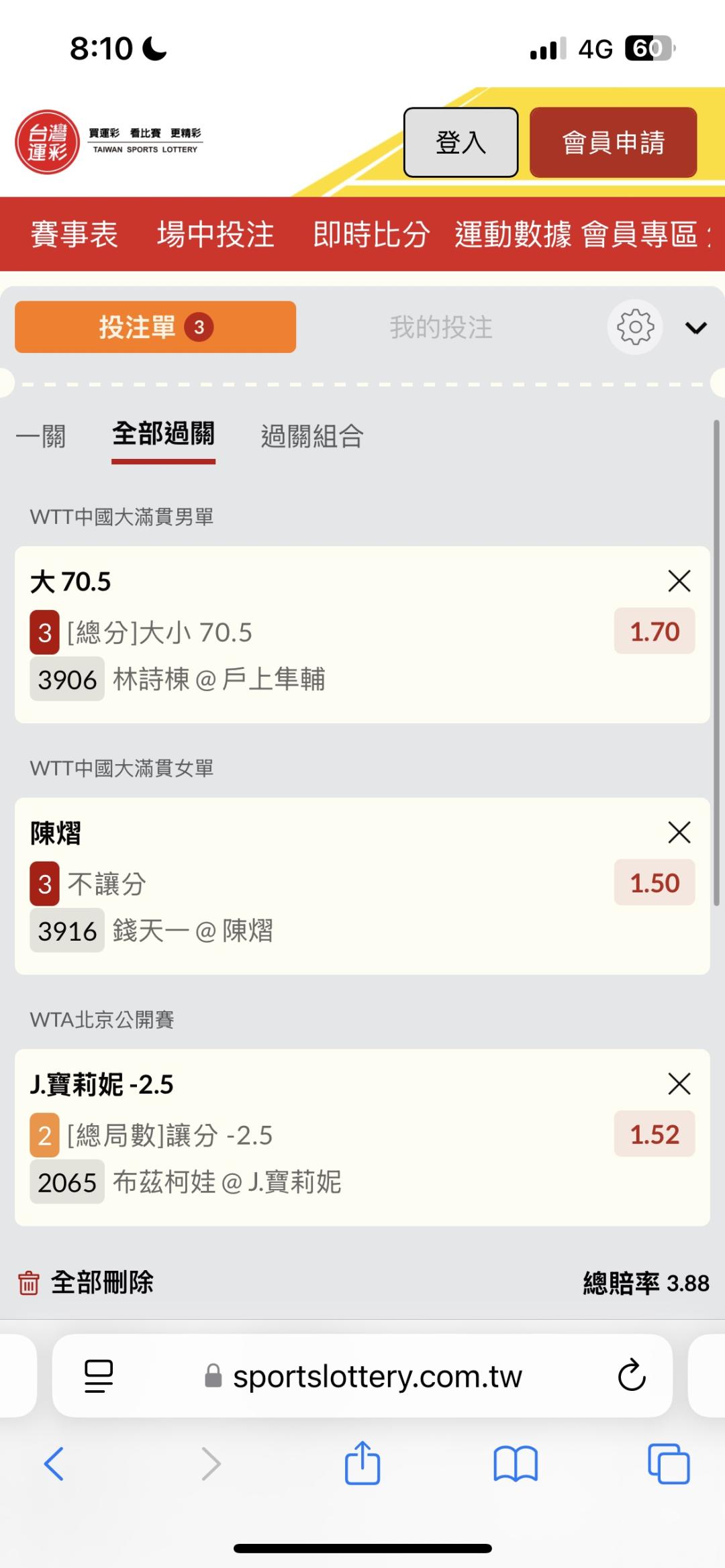
Task: Select the 一關 single bet tab
Action: [41, 436]
